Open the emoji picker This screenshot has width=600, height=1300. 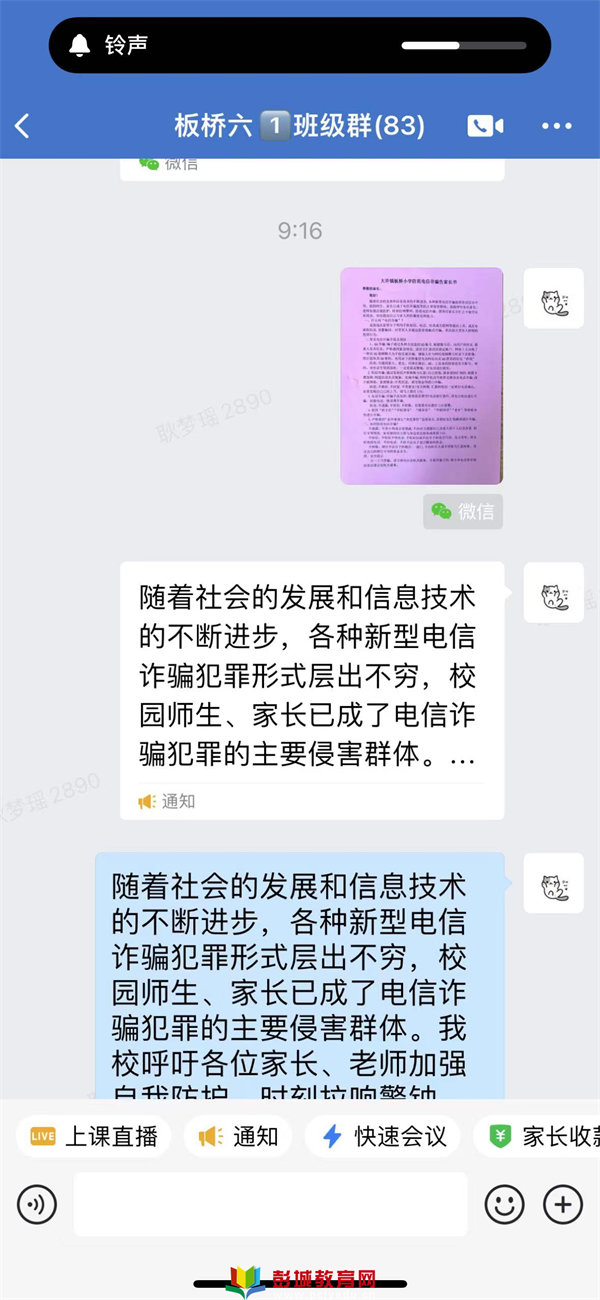coord(505,1204)
